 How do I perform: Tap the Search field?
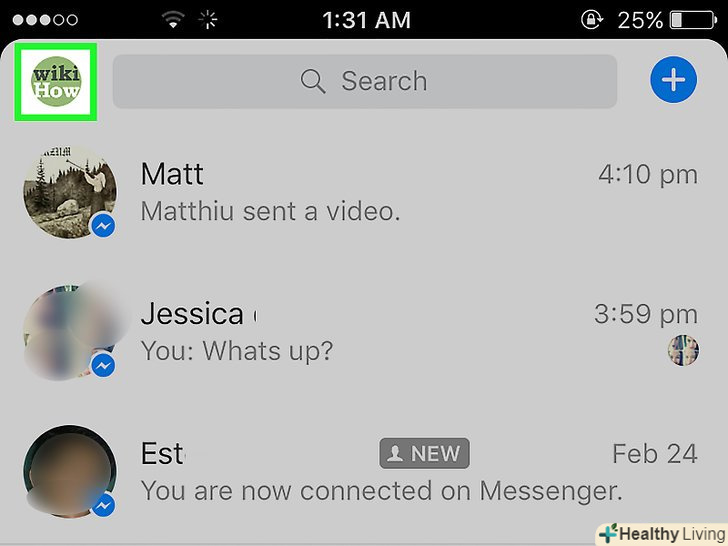[x=364, y=81]
